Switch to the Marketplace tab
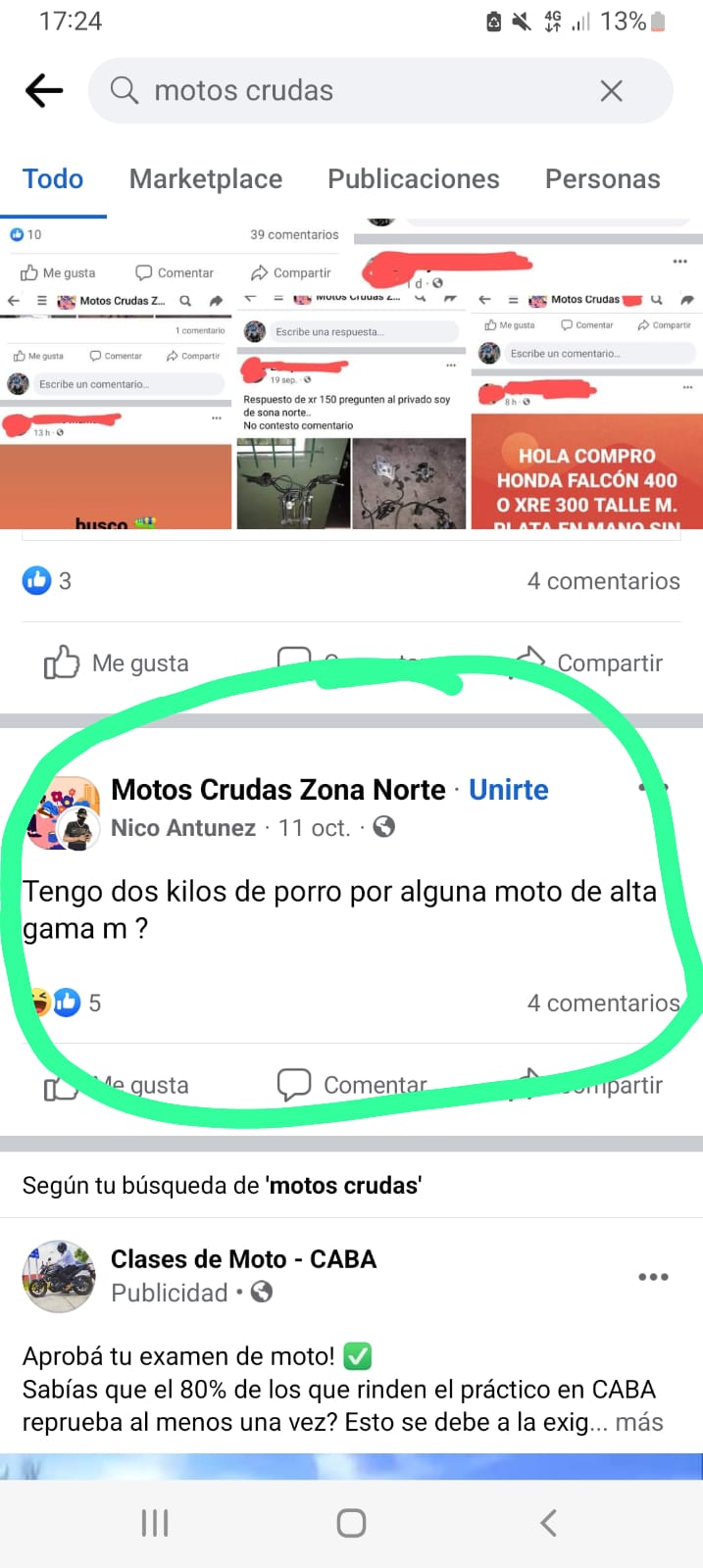Image resolution: width=703 pixels, height=1568 pixels. click(206, 179)
